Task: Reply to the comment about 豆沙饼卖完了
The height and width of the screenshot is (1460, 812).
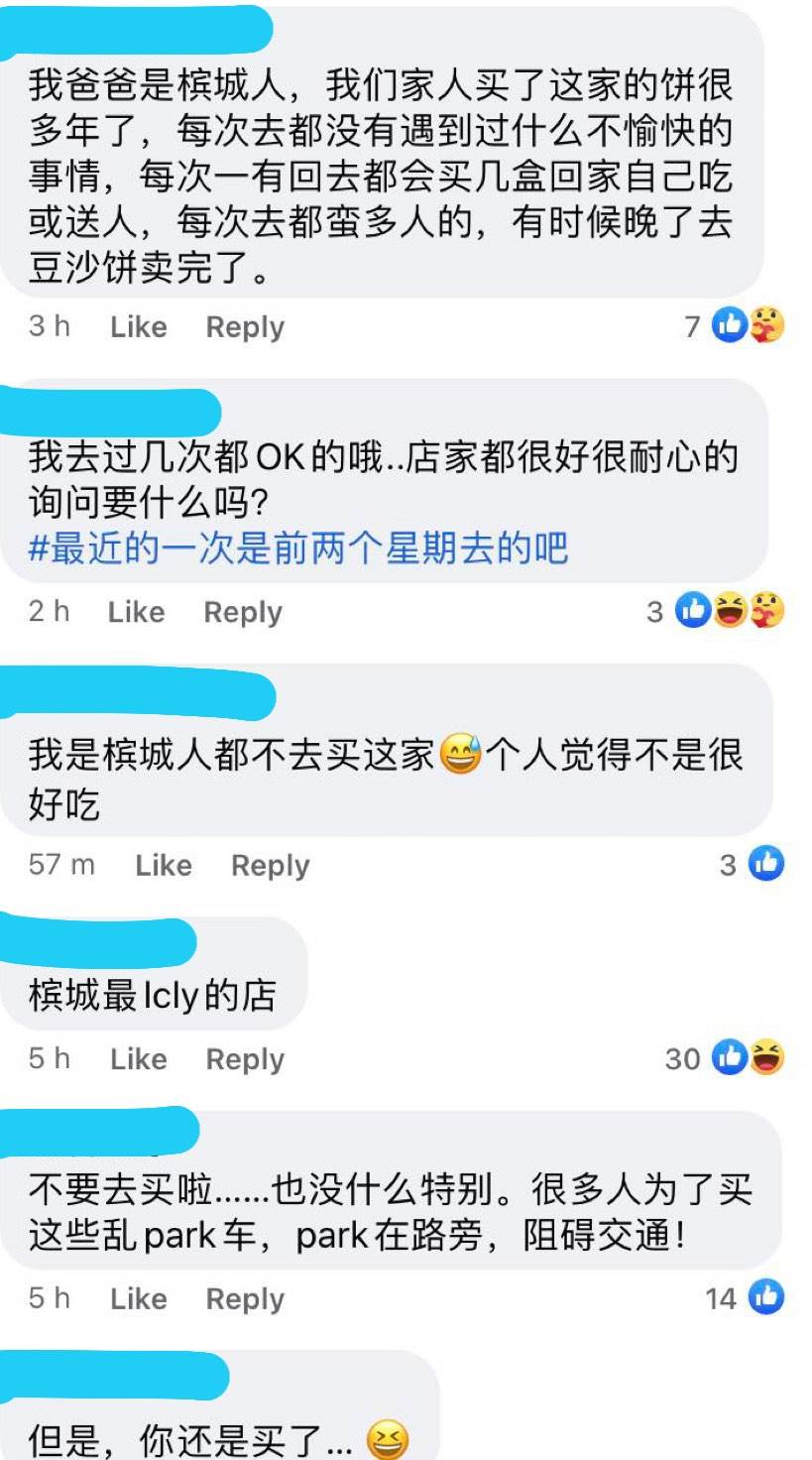Action: (x=245, y=327)
